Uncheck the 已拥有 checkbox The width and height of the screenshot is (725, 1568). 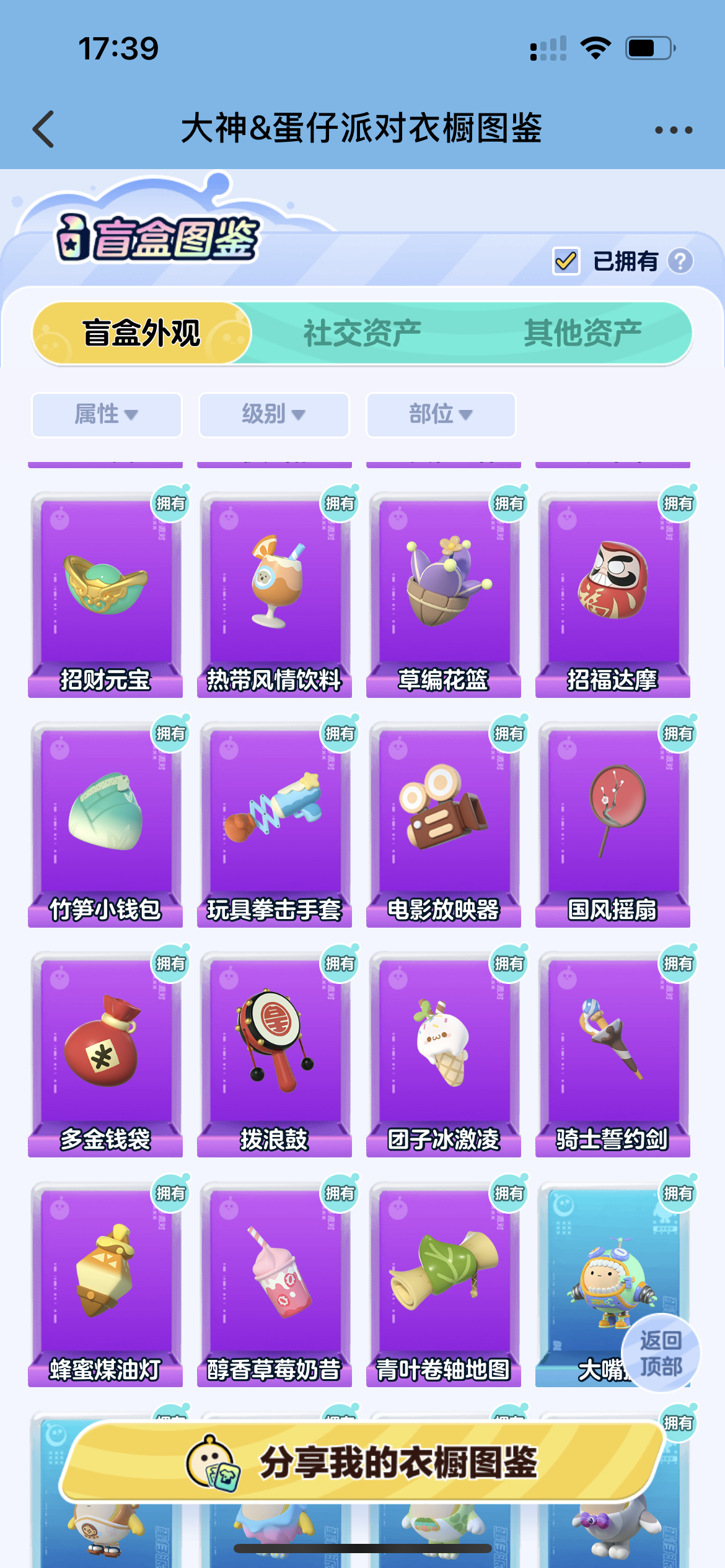pos(566,261)
